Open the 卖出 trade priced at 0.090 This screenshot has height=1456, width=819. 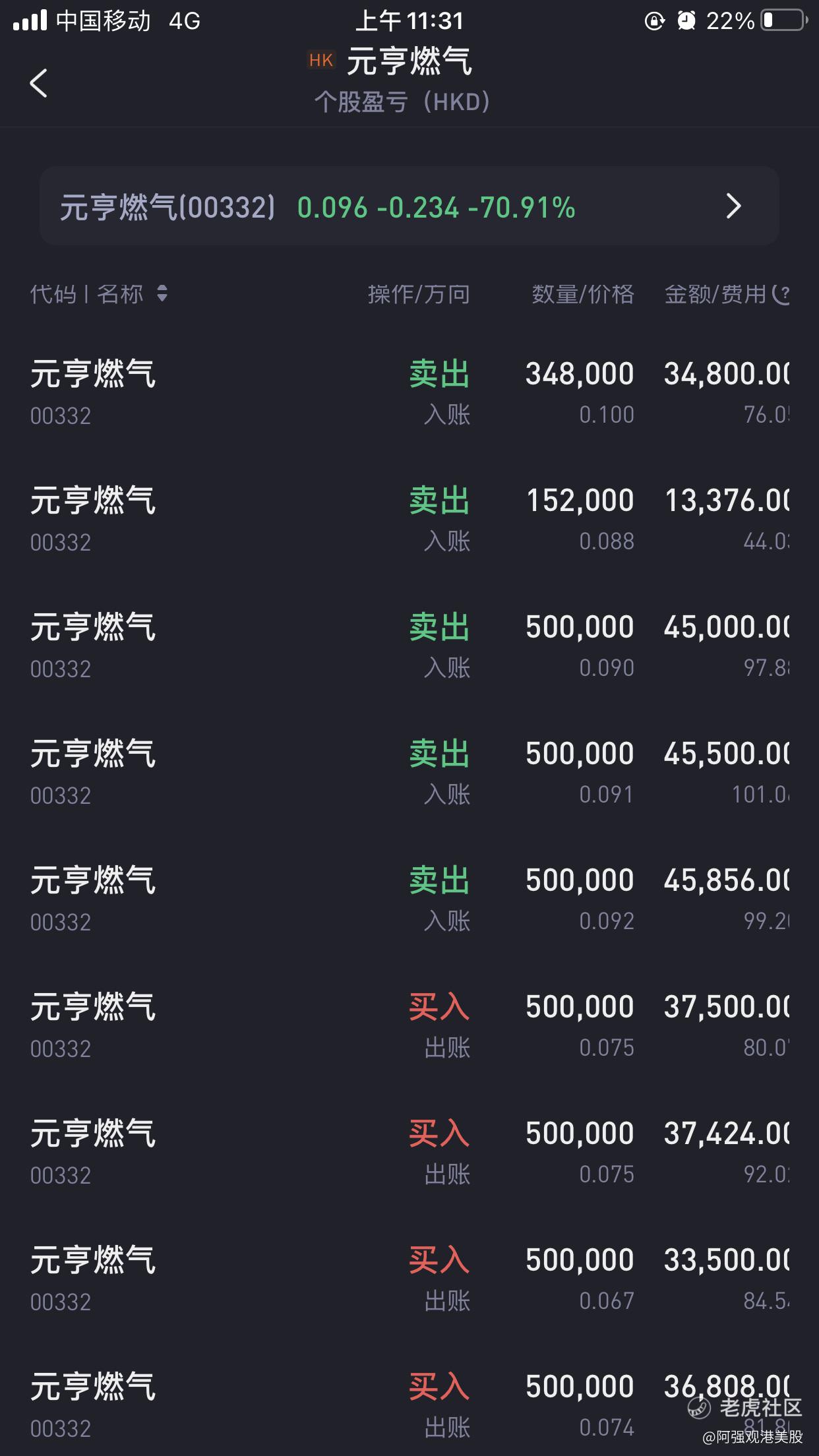pyautogui.click(x=409, y=646)
